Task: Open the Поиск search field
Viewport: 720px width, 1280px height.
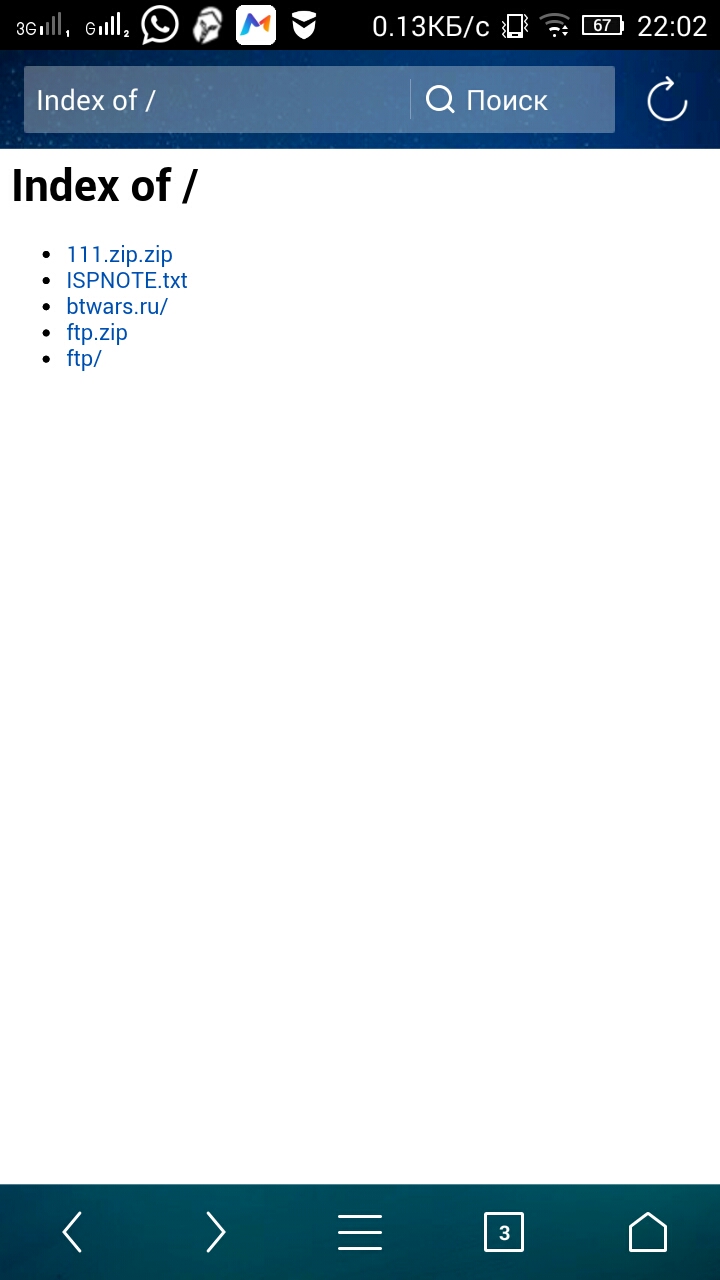Action: click(x=512, y=100)
